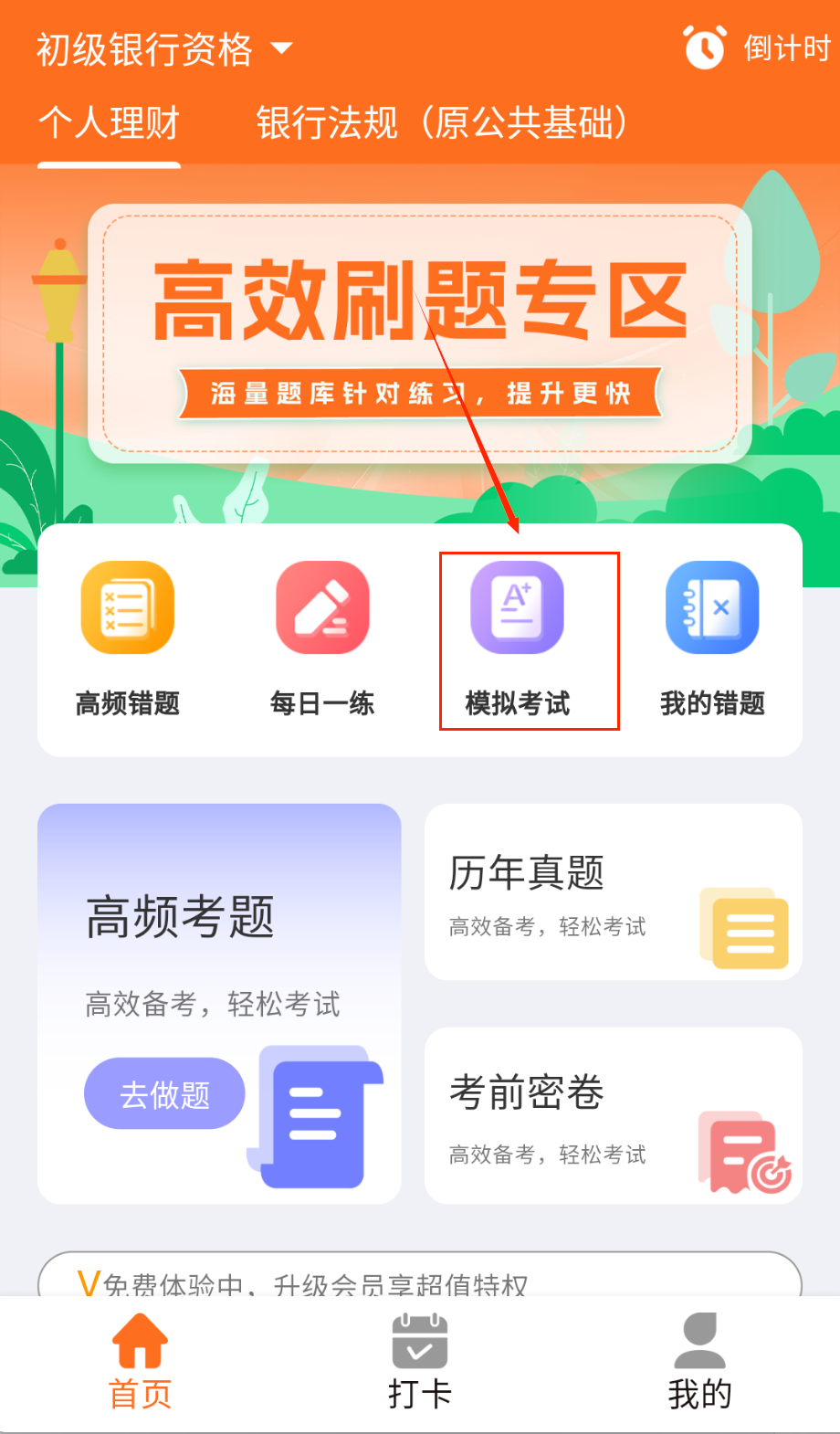Tap the 去做题 button
This screenshot has height=1434, width=840.
[x=164, y=1093]
